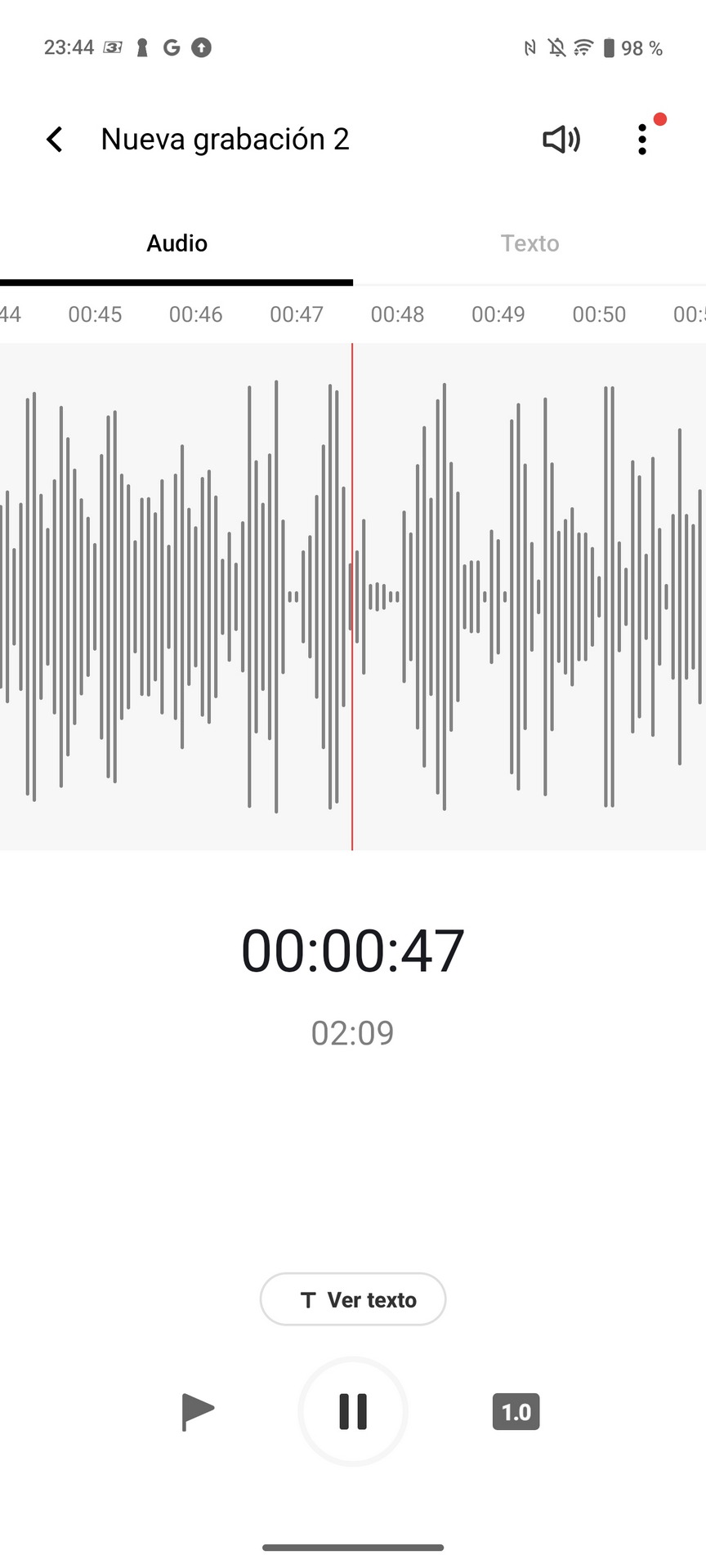706x1568 pixels.
Task: Add a flag marker at current time
Action: tap(197, 1411)
